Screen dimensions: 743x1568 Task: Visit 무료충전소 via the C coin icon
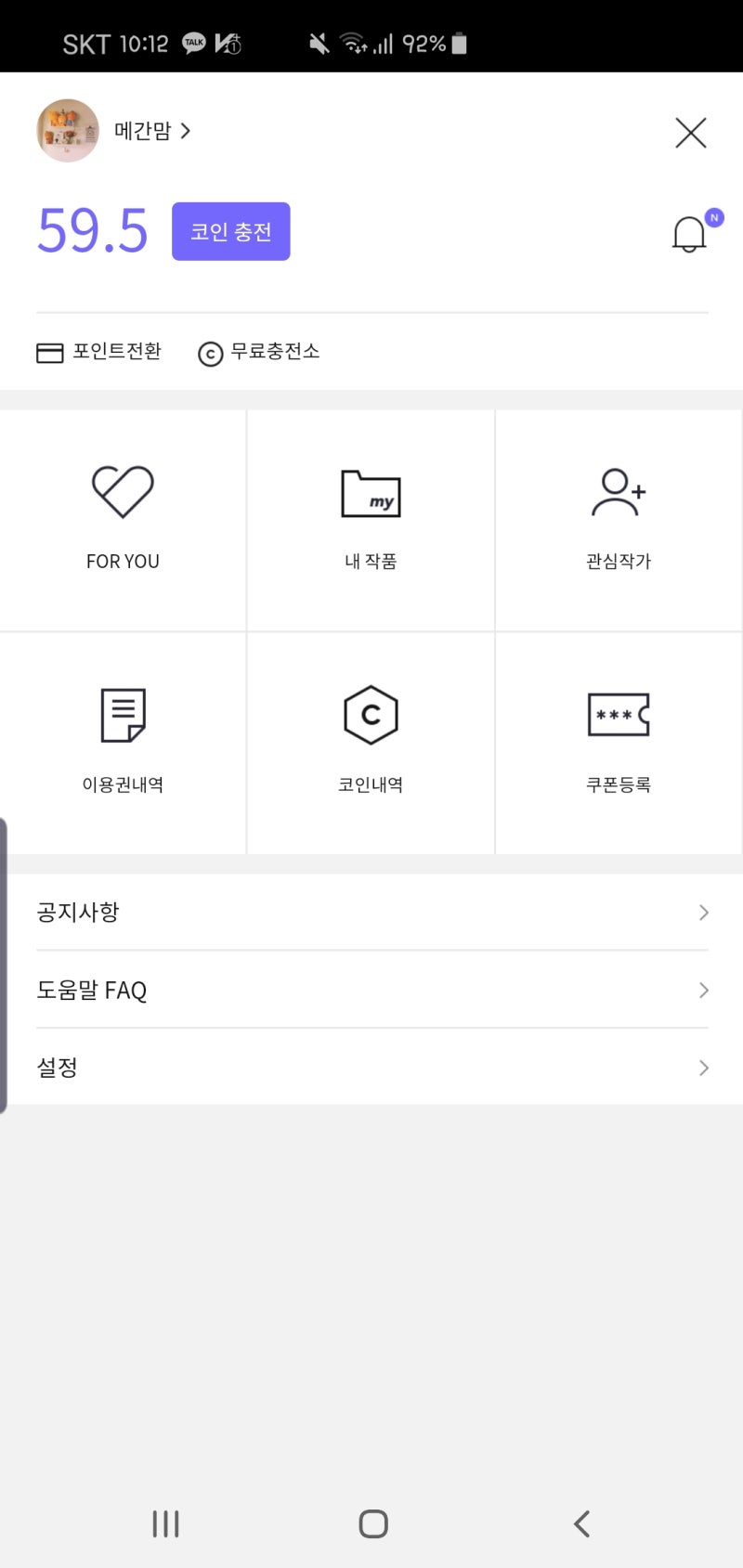click(211, 353)
